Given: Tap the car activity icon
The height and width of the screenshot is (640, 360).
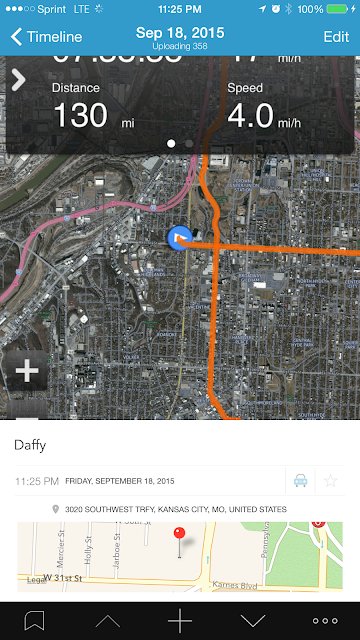Looking at the screenshot, I should [x=300, y=481].
